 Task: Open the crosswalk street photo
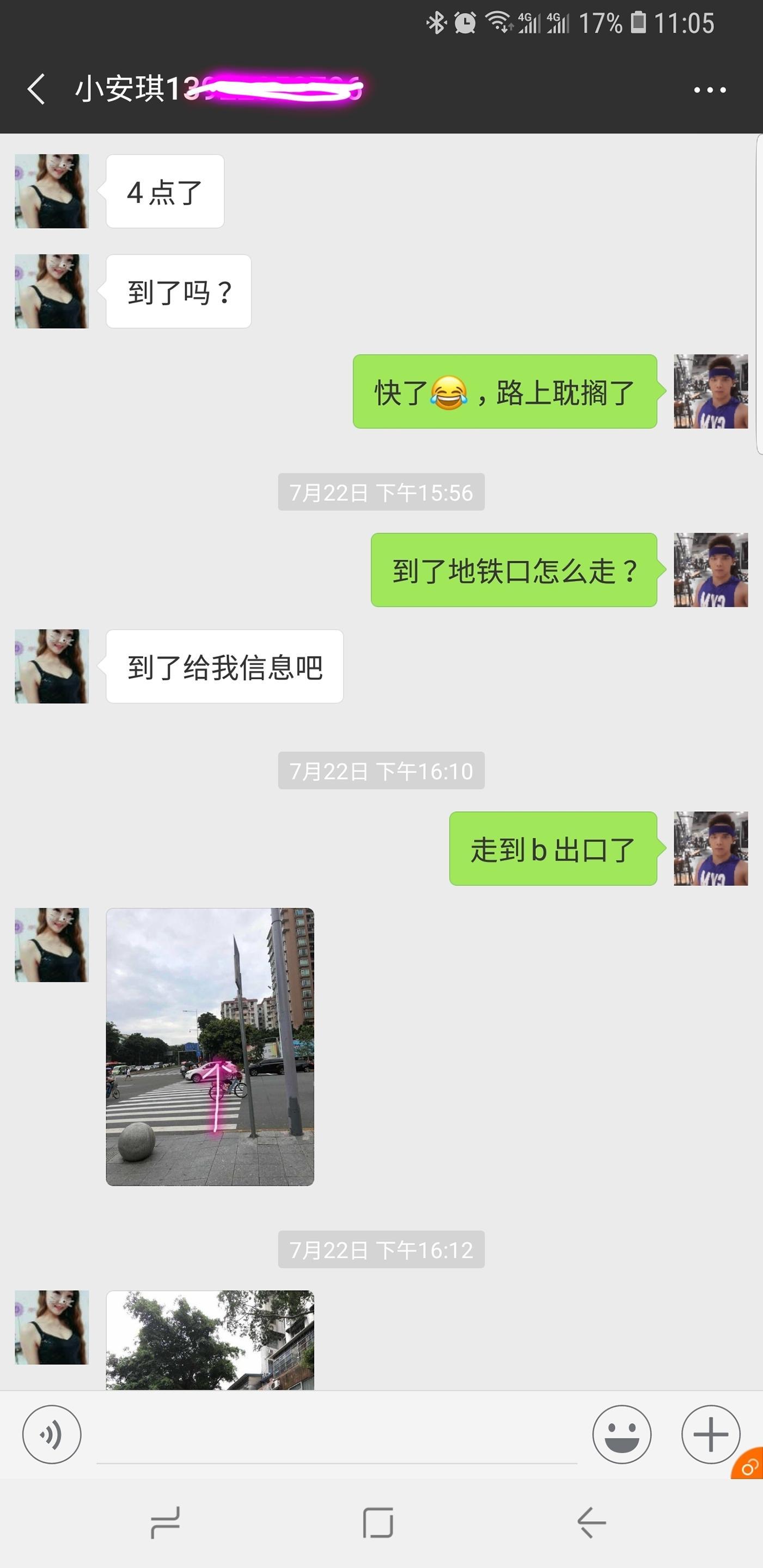pos(210,1046)
